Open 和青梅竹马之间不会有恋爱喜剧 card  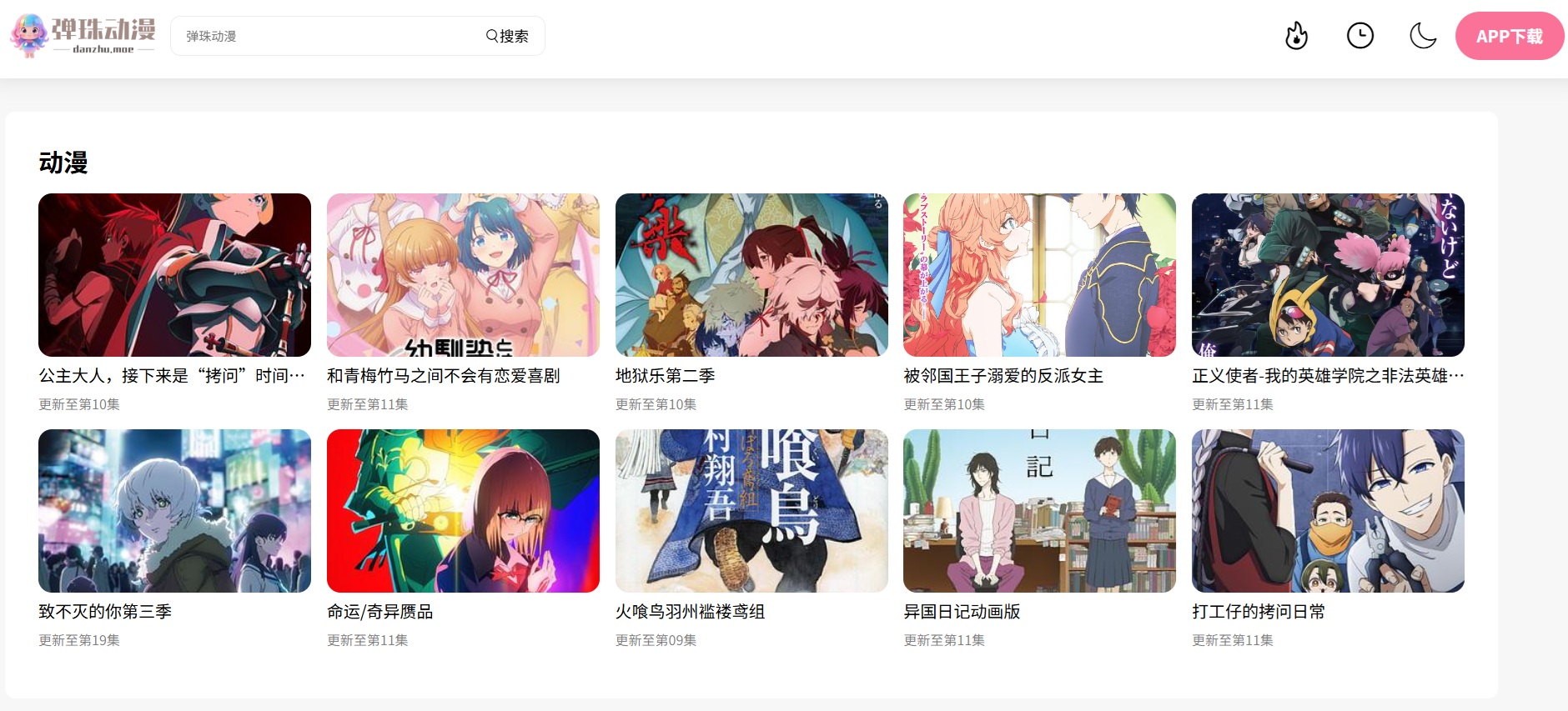463,275
